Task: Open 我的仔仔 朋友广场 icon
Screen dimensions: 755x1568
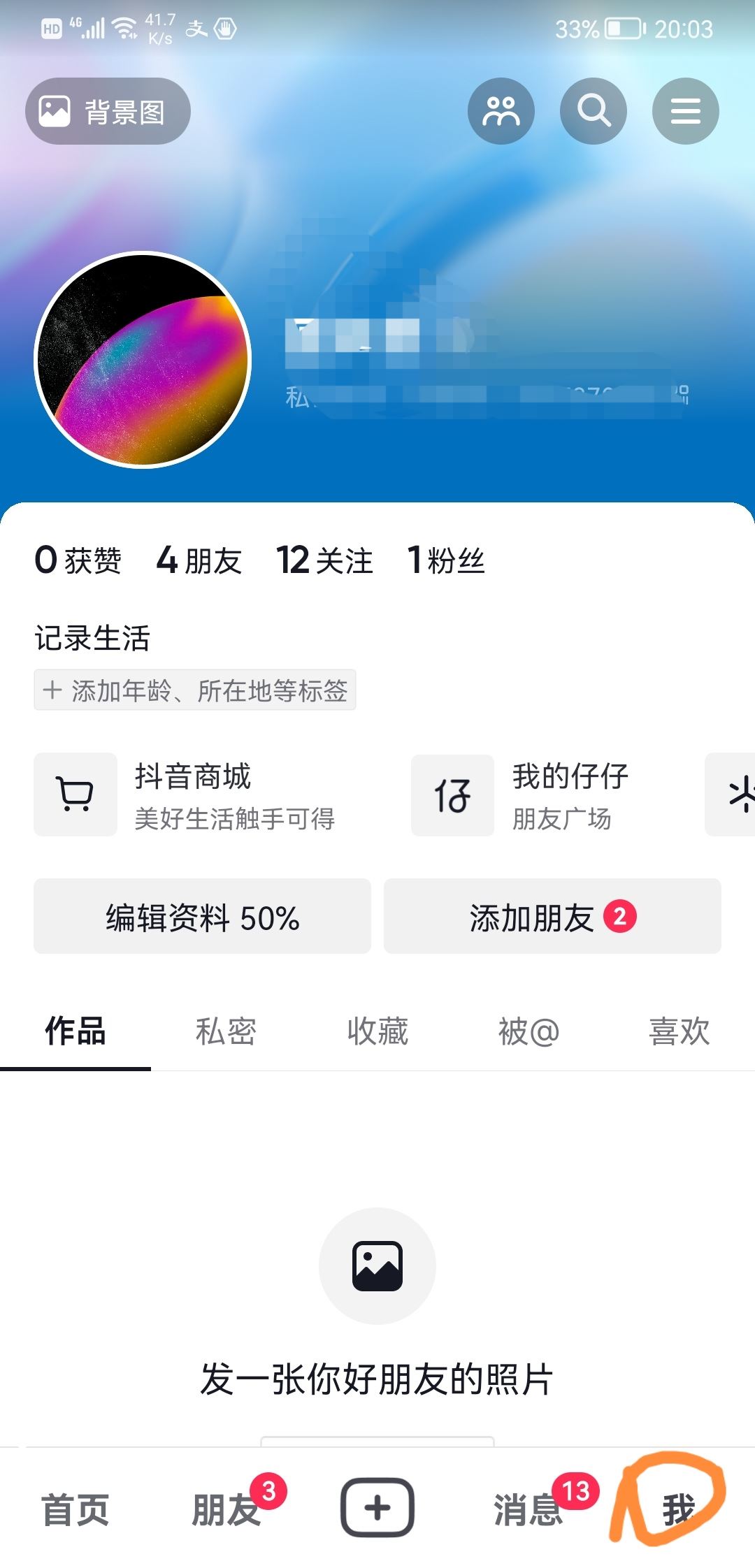Action: 452,794
